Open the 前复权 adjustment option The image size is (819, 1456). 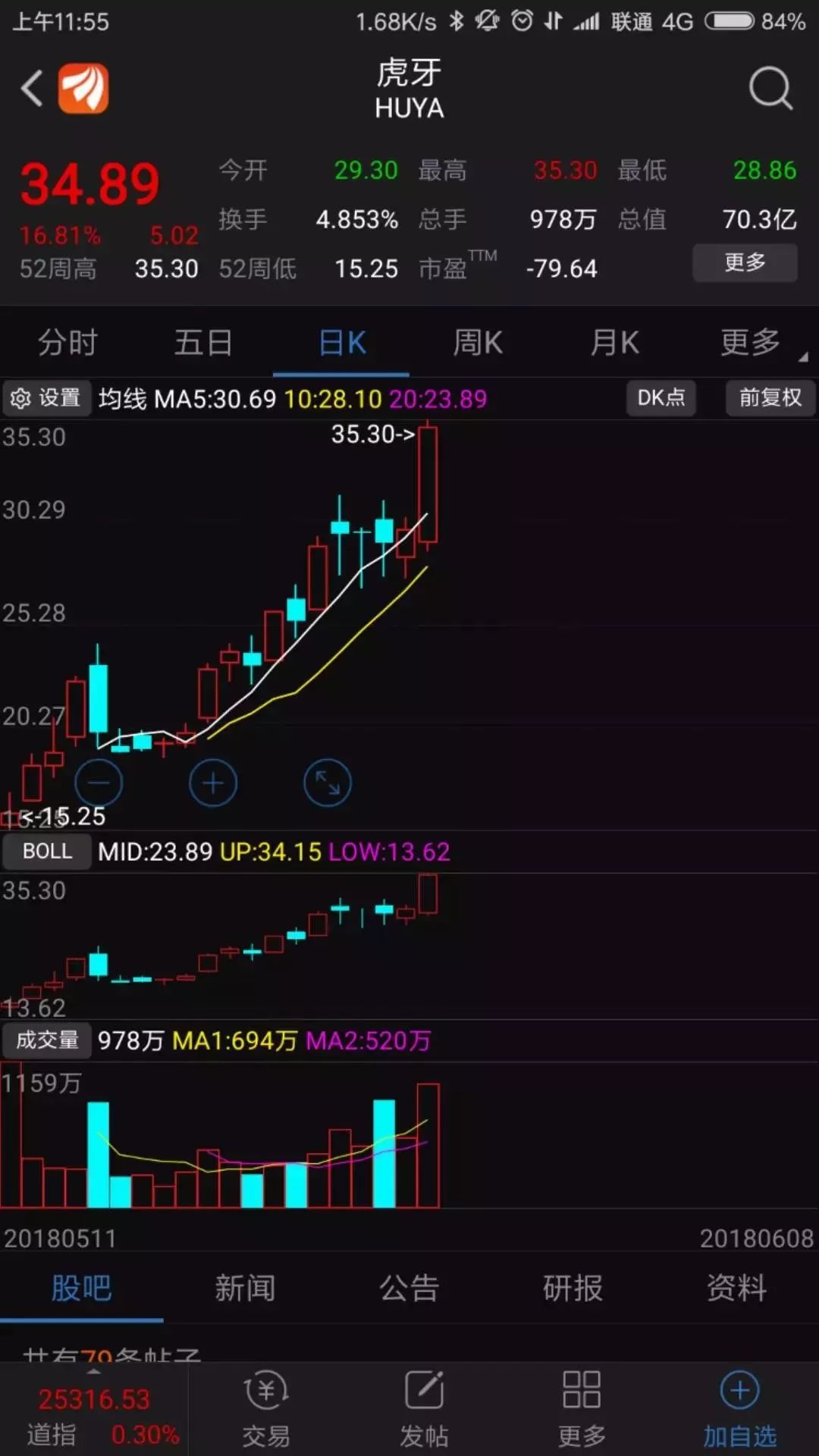coord(770,398)
